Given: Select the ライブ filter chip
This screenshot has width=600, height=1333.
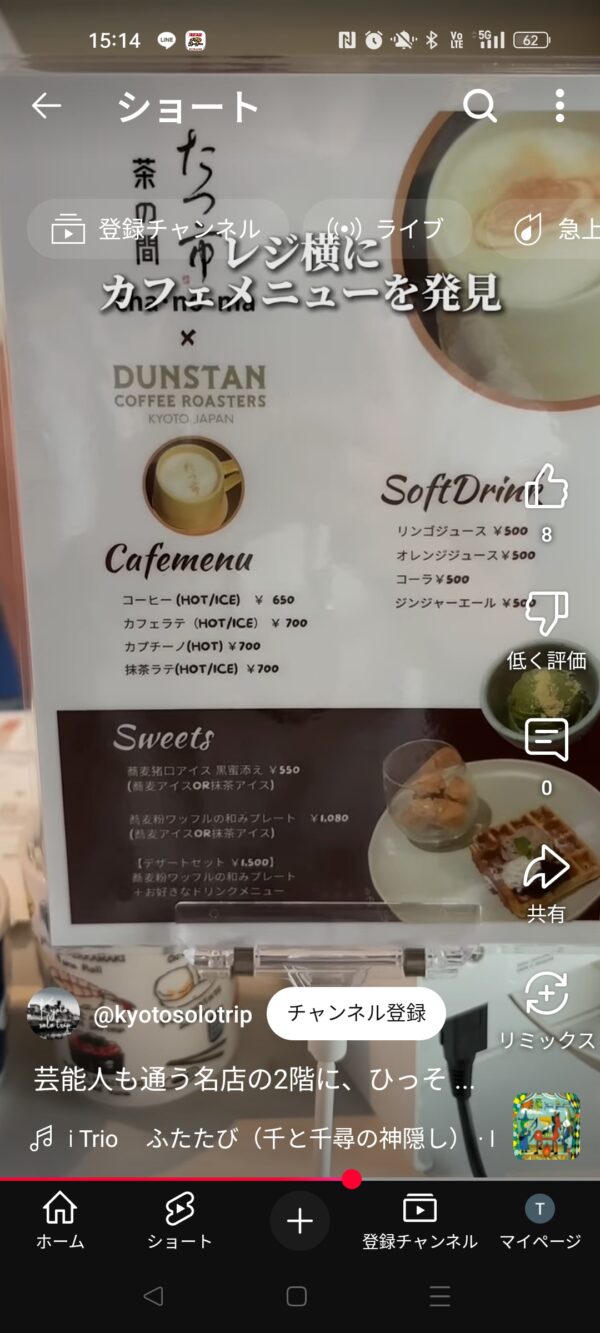Looking at the screenshot, I should click(387, 229).
